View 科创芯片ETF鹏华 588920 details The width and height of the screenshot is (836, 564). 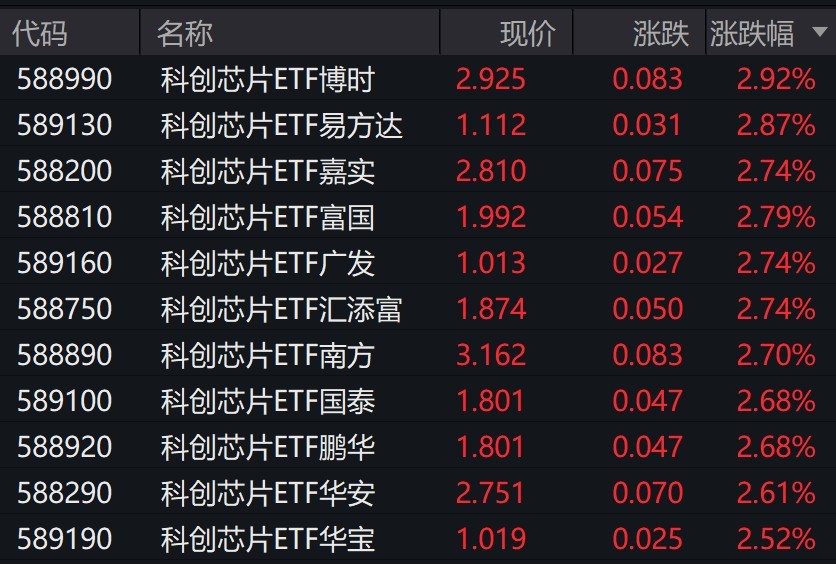268,447
